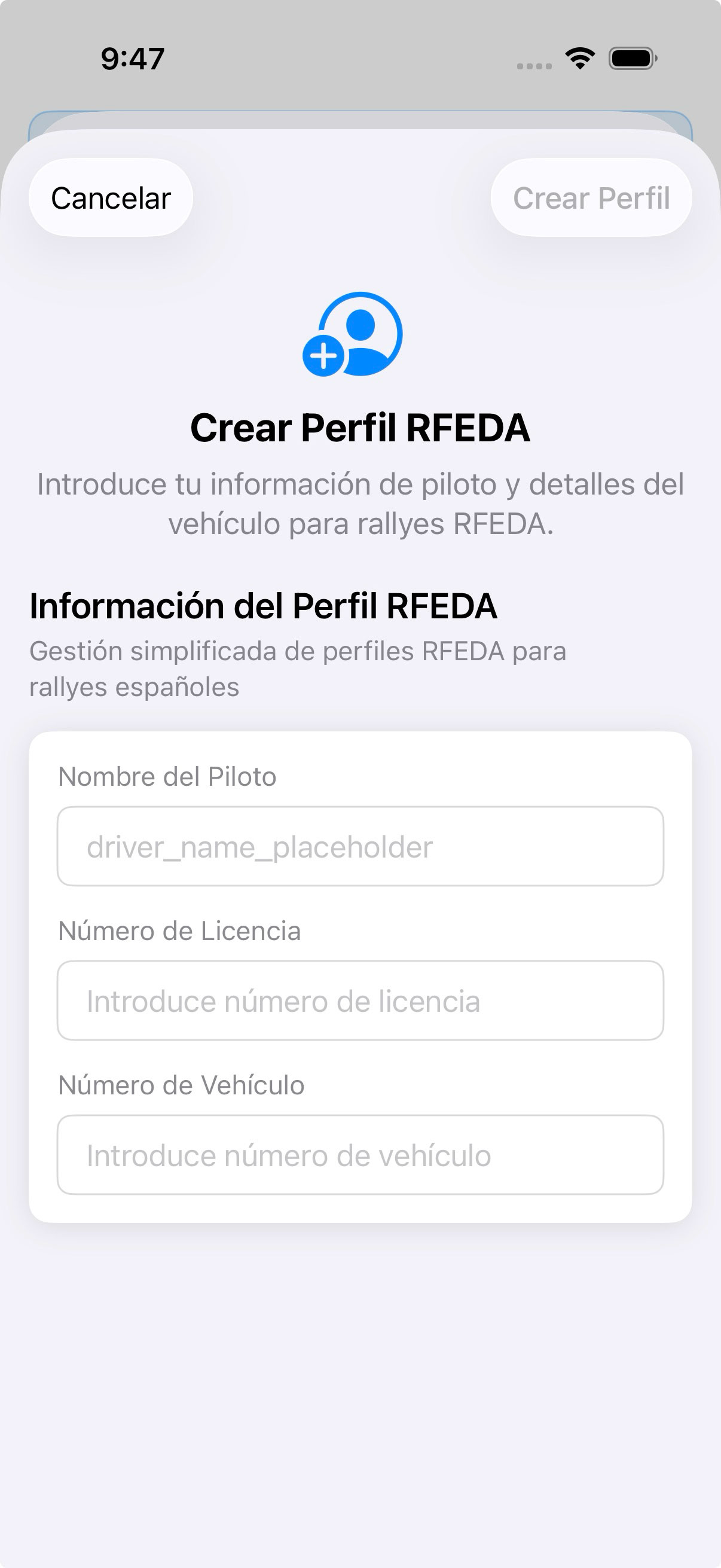This screenshot has height=1568, width=721.
Task: Tap the clock showing 9:47
Action: point(131,58)
